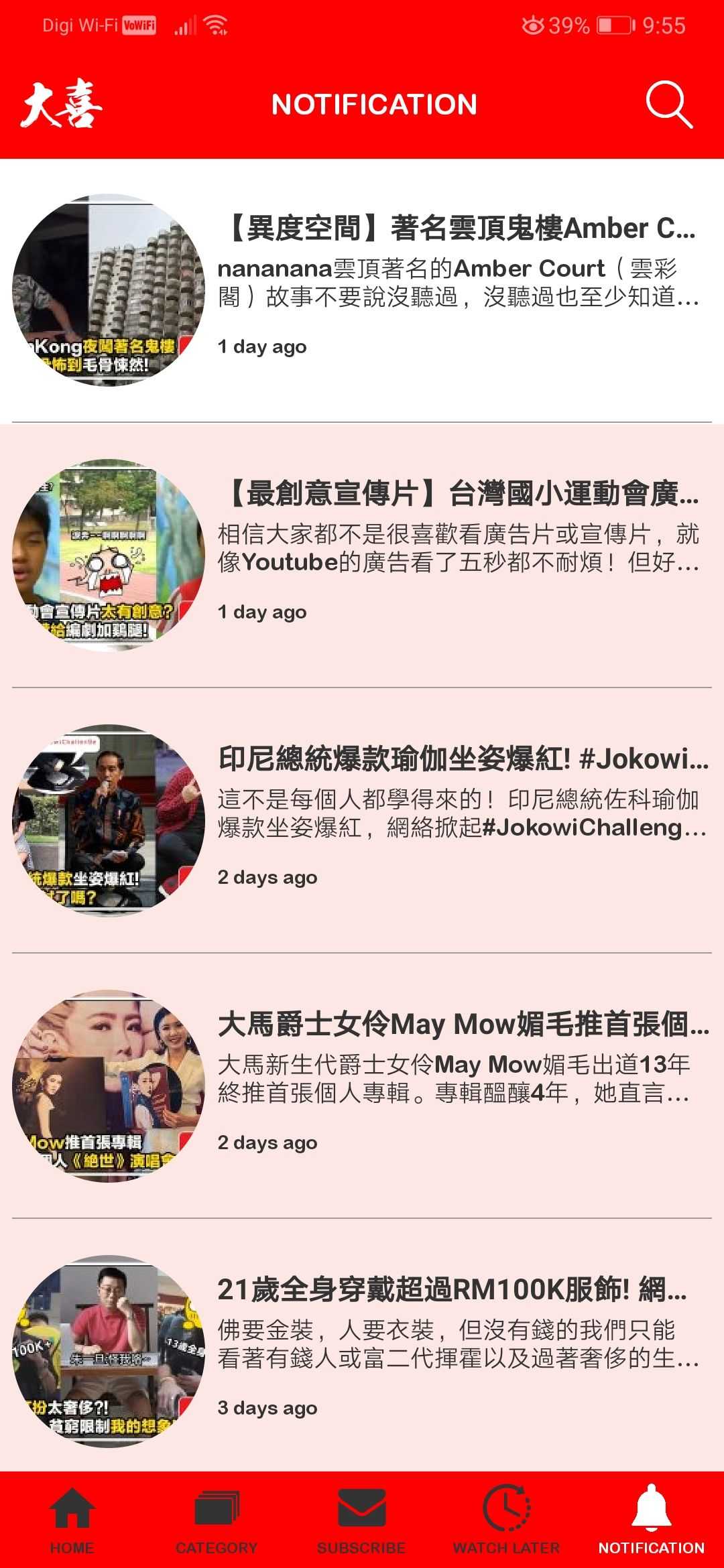This screenshot has width=724, height=1568.
Task: Open the search icon
Action: (x=668, y=105)
